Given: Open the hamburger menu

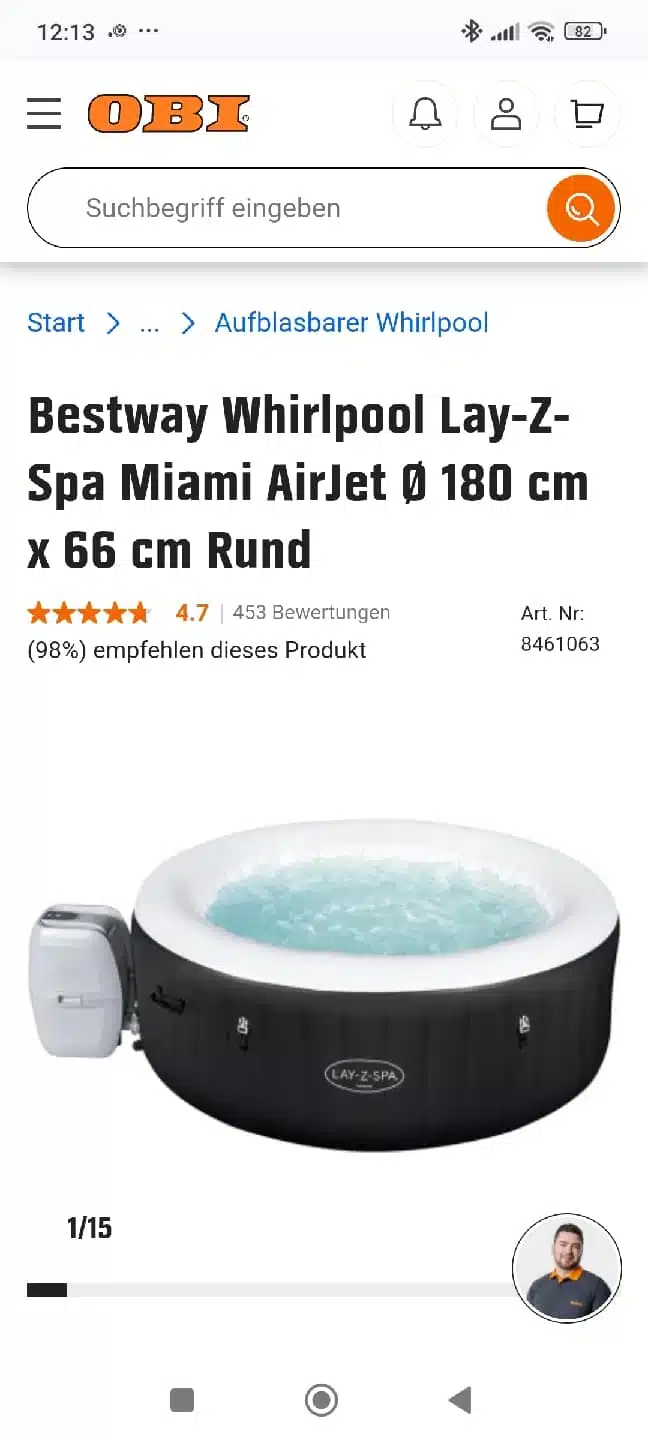Looking at the screenshot, I should pyautogui.click(x=44, y=114).
